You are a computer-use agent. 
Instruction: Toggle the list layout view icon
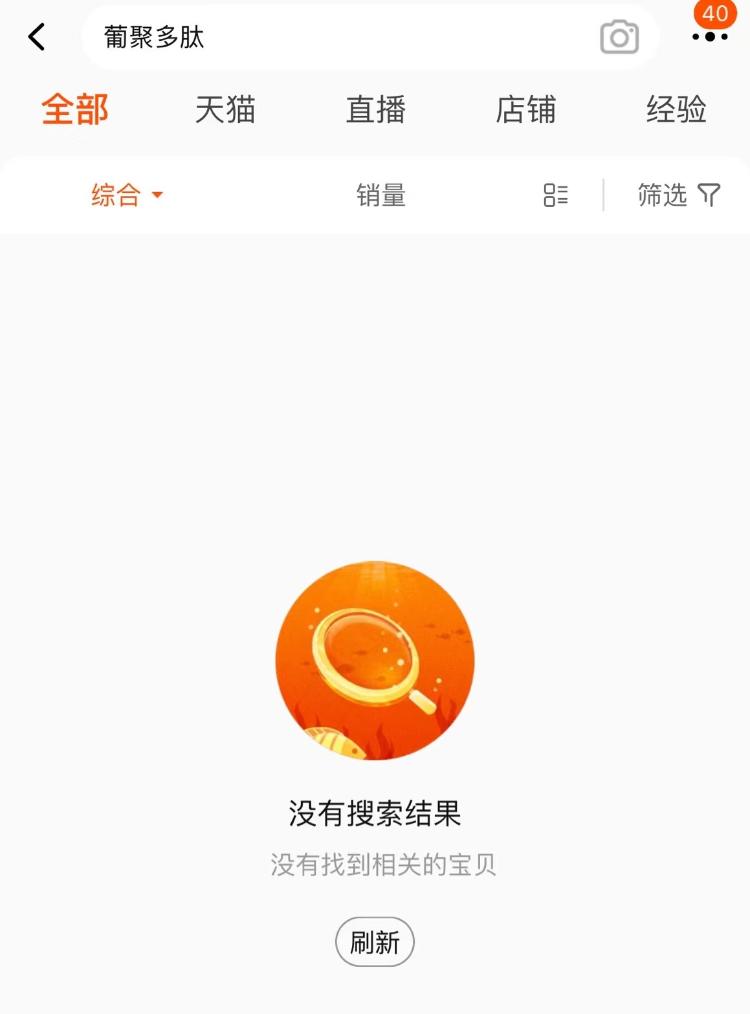click(x=556, y=195)
